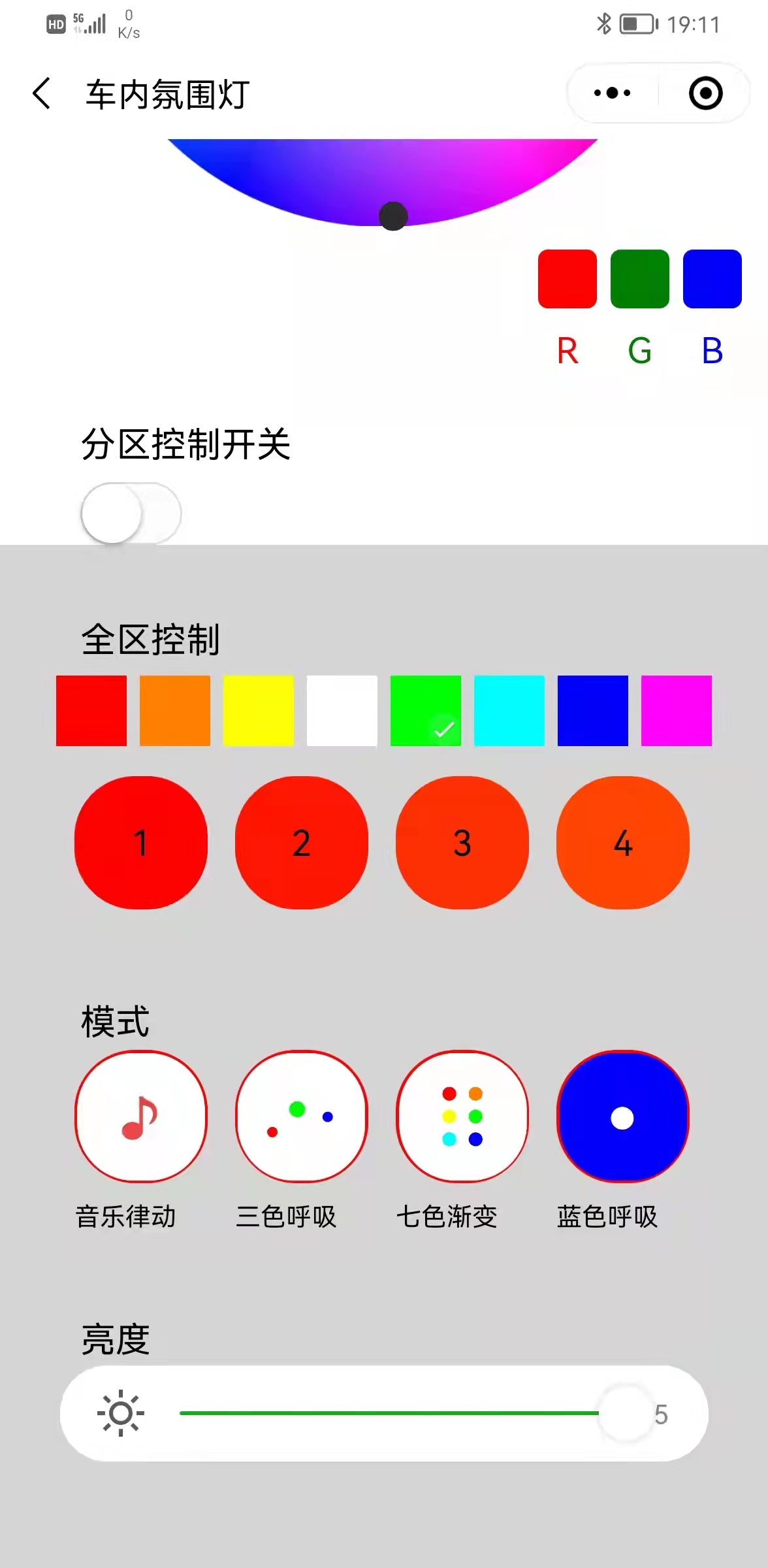Tap zone button 2
This screenshot has width=768, height=1568.
click(x=302, y=843)
